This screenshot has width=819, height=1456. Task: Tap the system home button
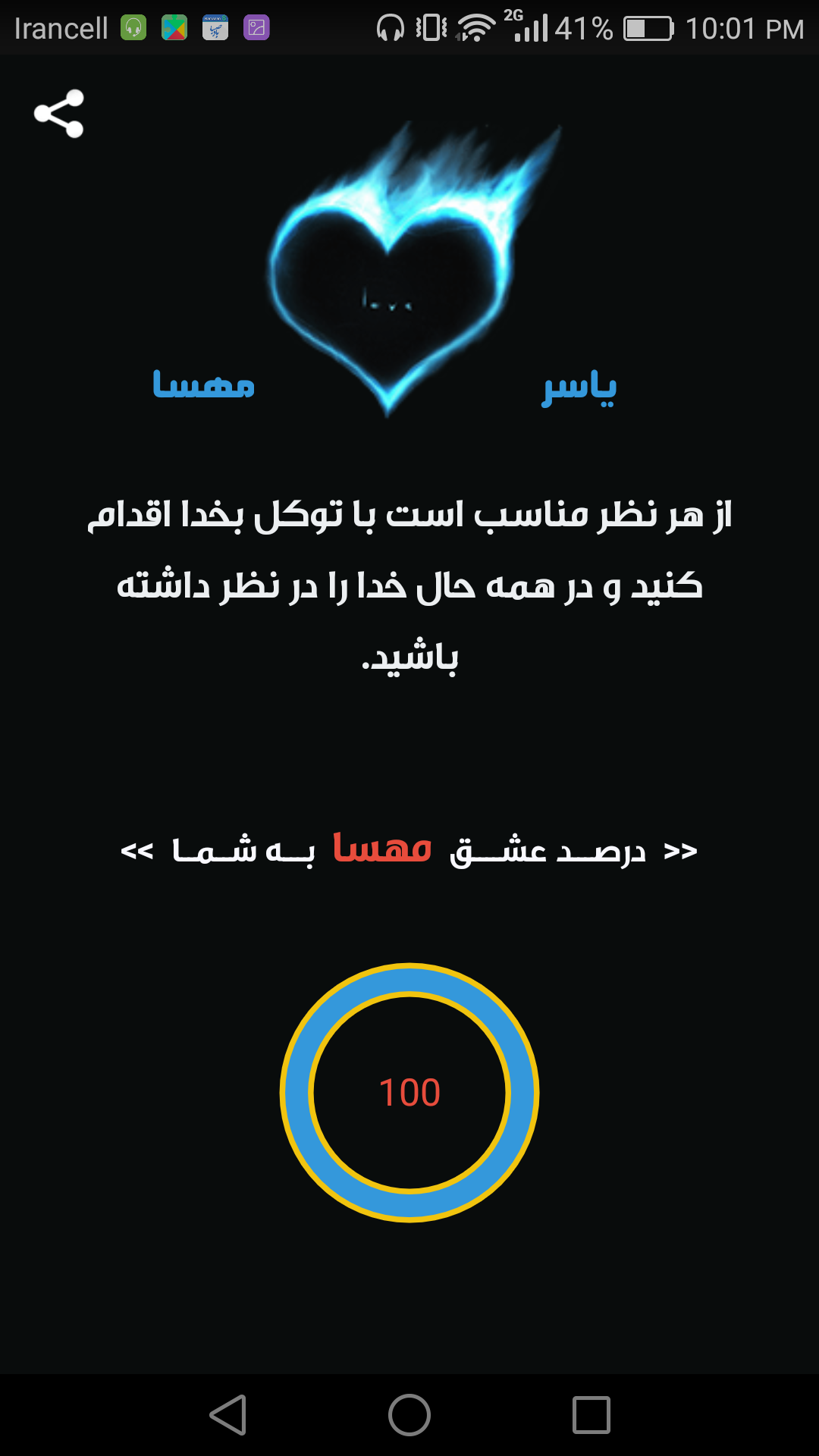(409, 1415)
